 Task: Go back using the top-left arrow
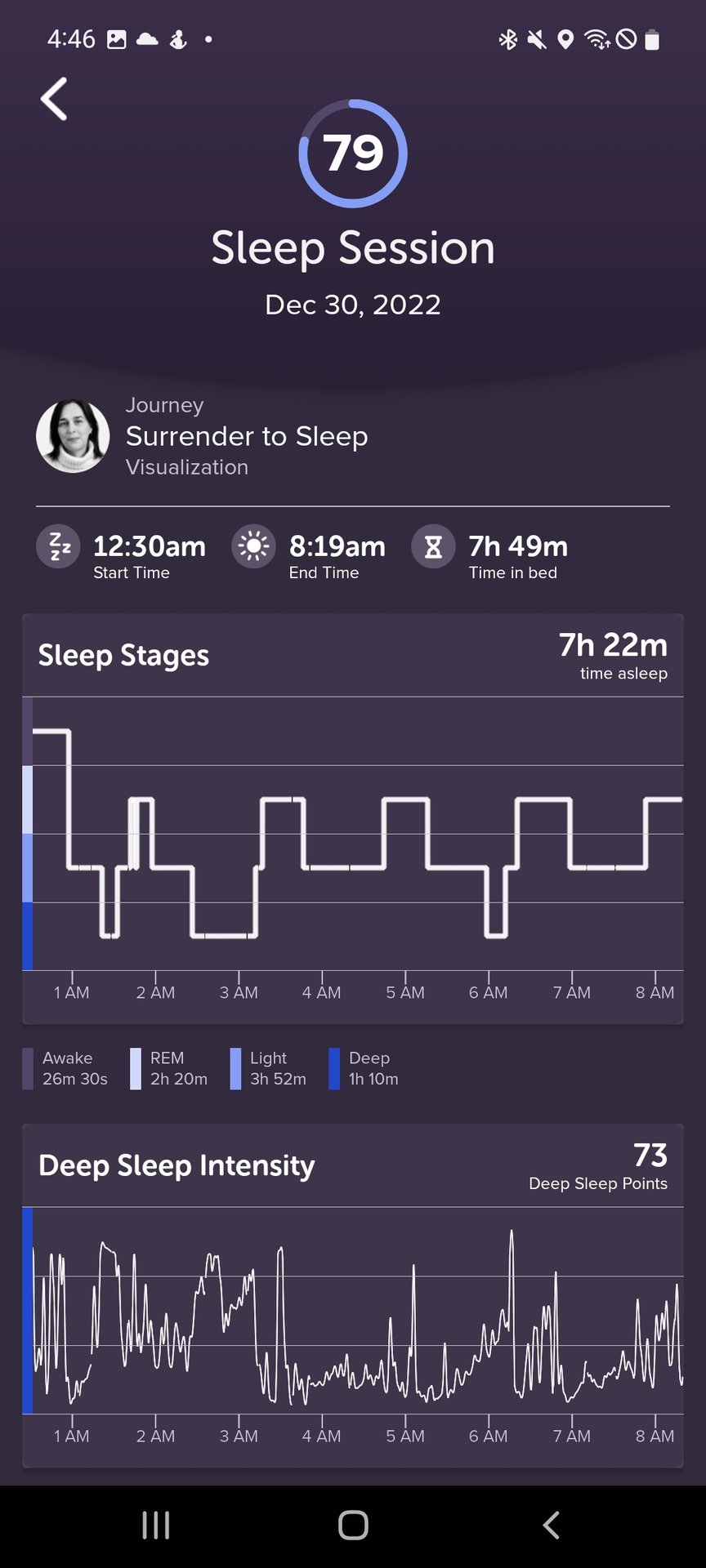coord(54,100)
